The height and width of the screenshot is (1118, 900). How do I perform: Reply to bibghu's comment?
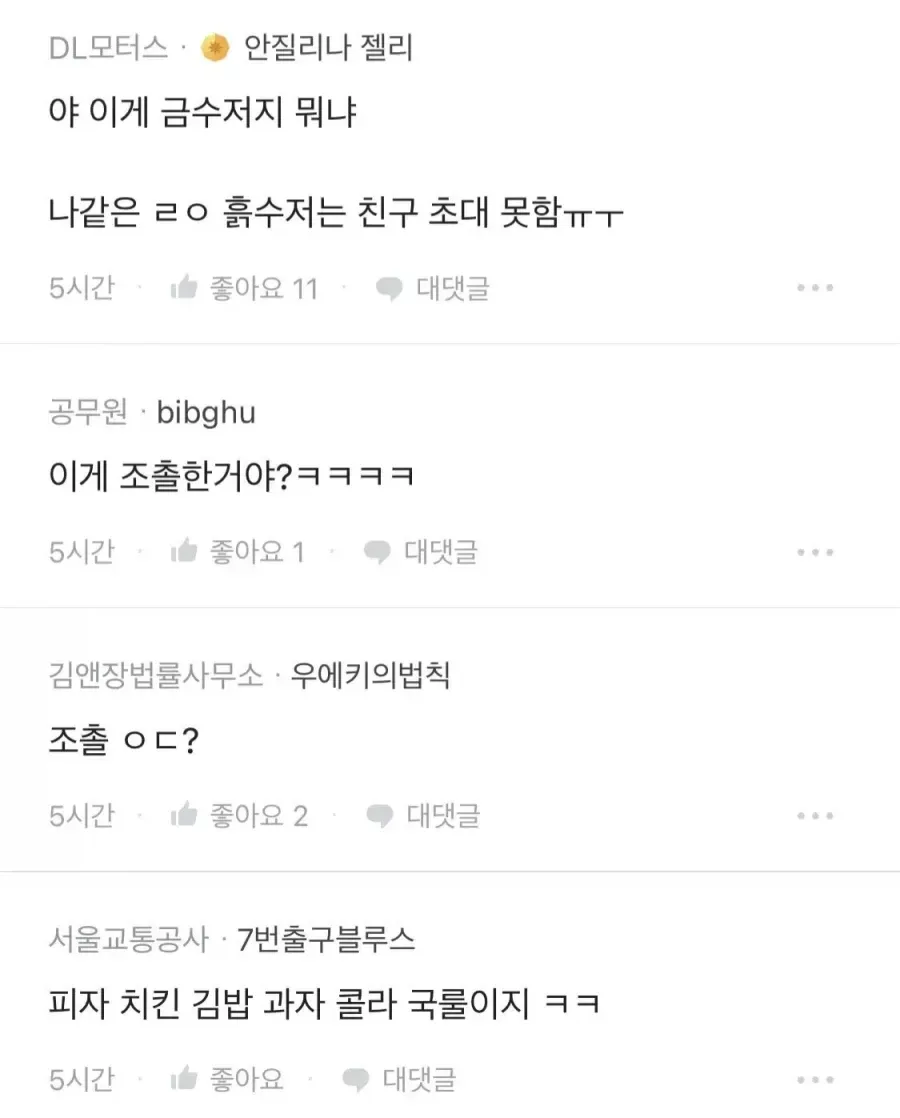click(x=421, y=552)
